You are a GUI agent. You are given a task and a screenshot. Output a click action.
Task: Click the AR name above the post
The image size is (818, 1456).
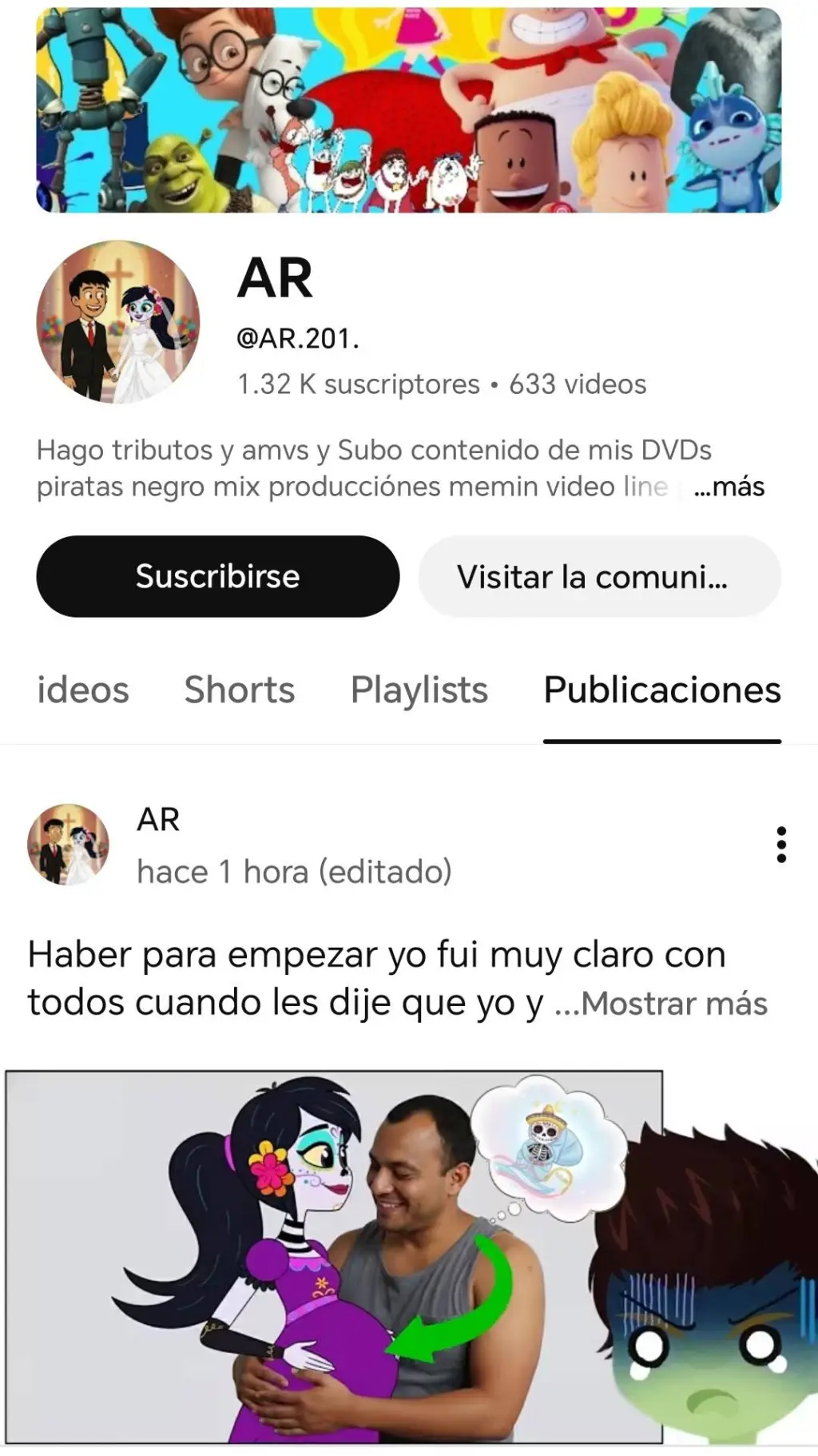(x=157, y=820)
